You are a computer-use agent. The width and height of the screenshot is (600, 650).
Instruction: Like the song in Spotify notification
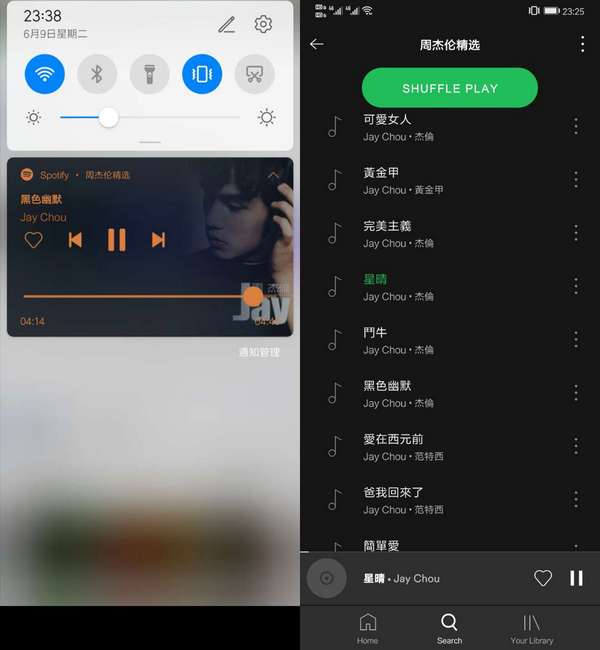pyautogui.click(x=33, y=240)
